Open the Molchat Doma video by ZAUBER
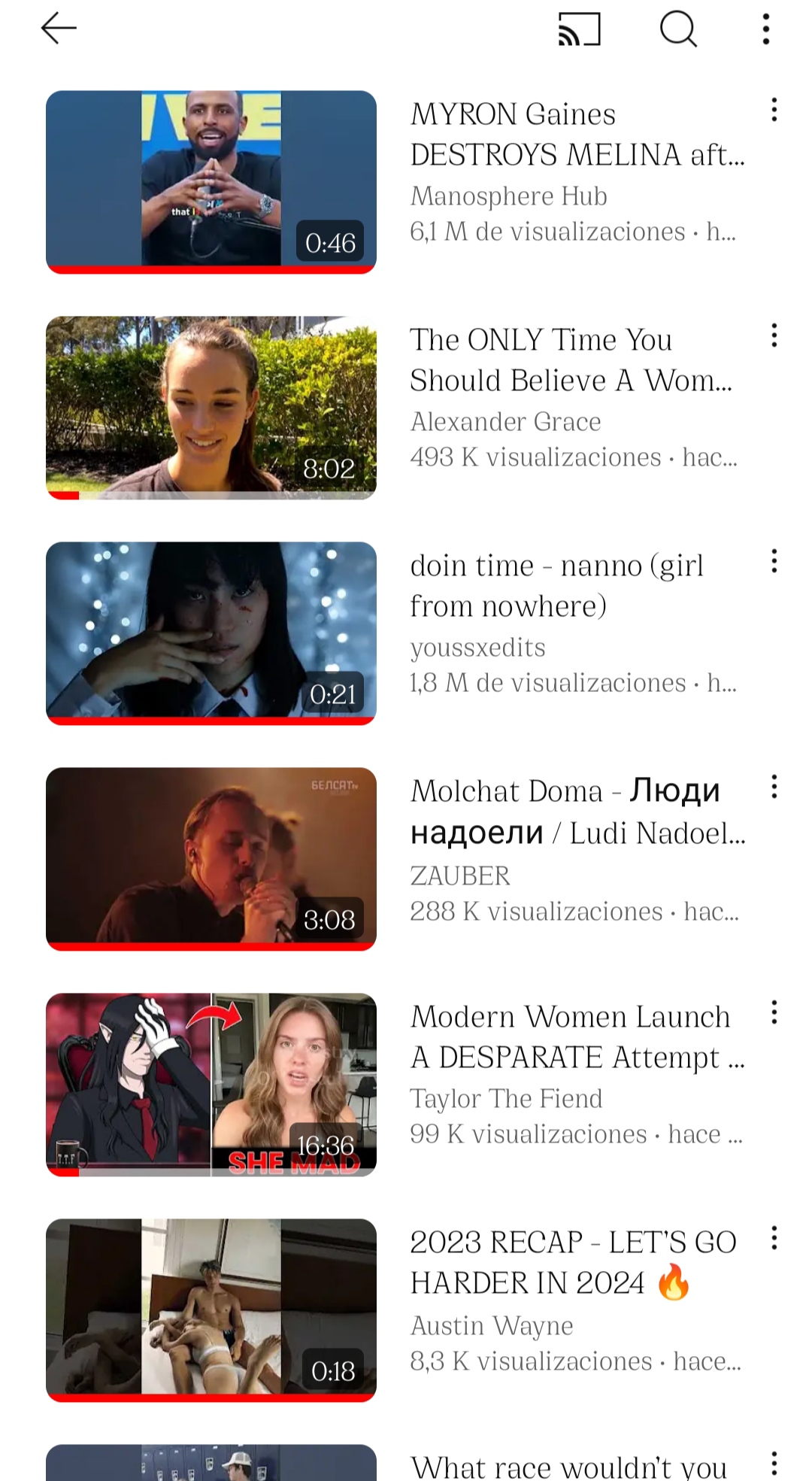Viewport: 812px width, 1481px height. pyautogui.click(x=211, y=858)
